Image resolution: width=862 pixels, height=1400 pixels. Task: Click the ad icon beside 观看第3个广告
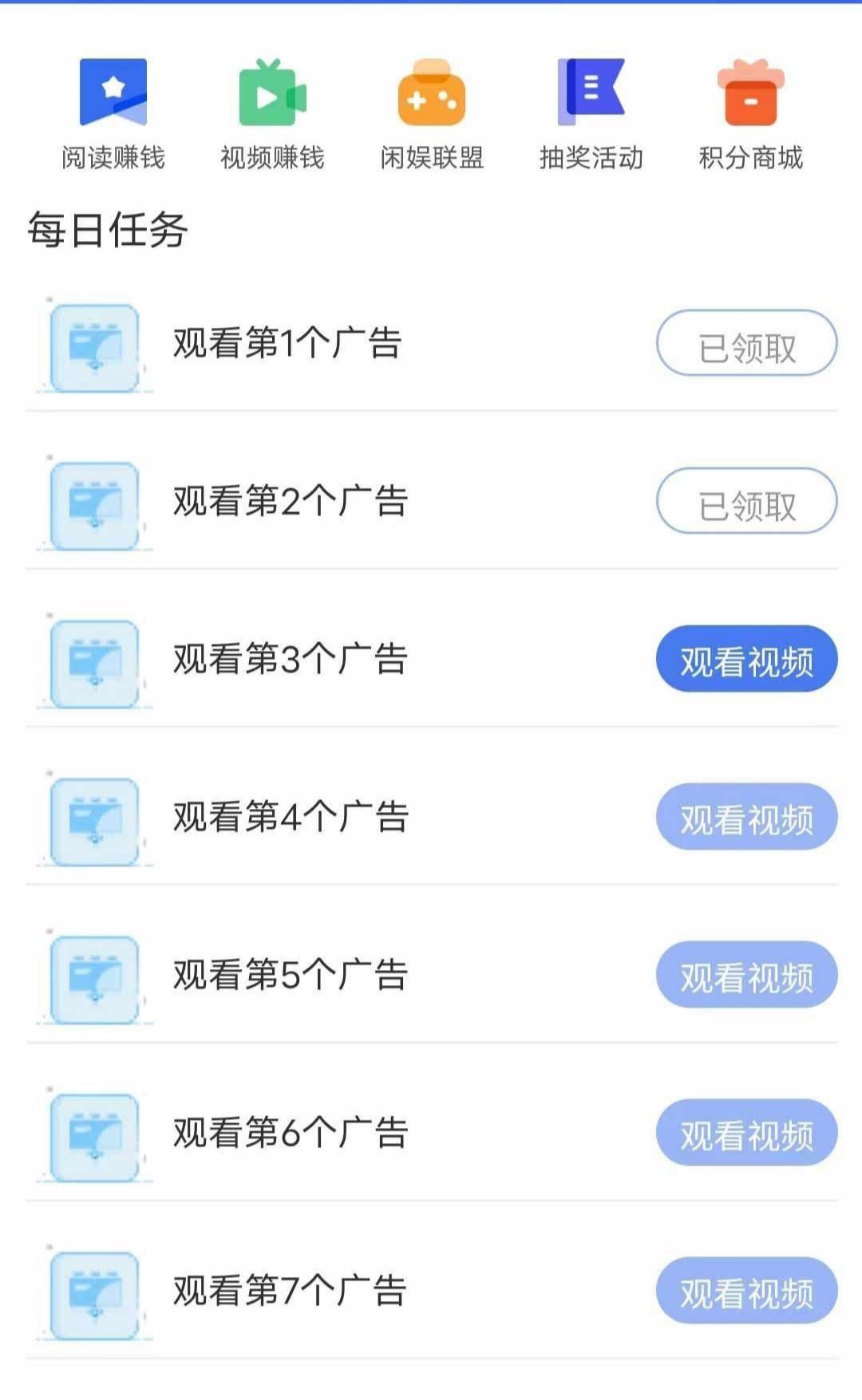pyautogui.click(x=96, y=658)
